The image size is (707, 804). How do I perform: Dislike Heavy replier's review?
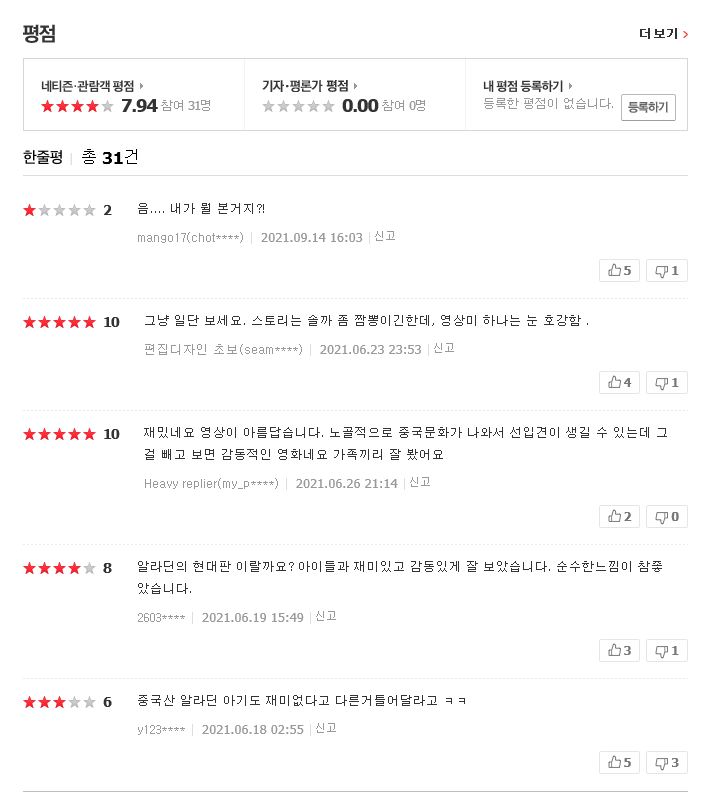coord(666,516)
